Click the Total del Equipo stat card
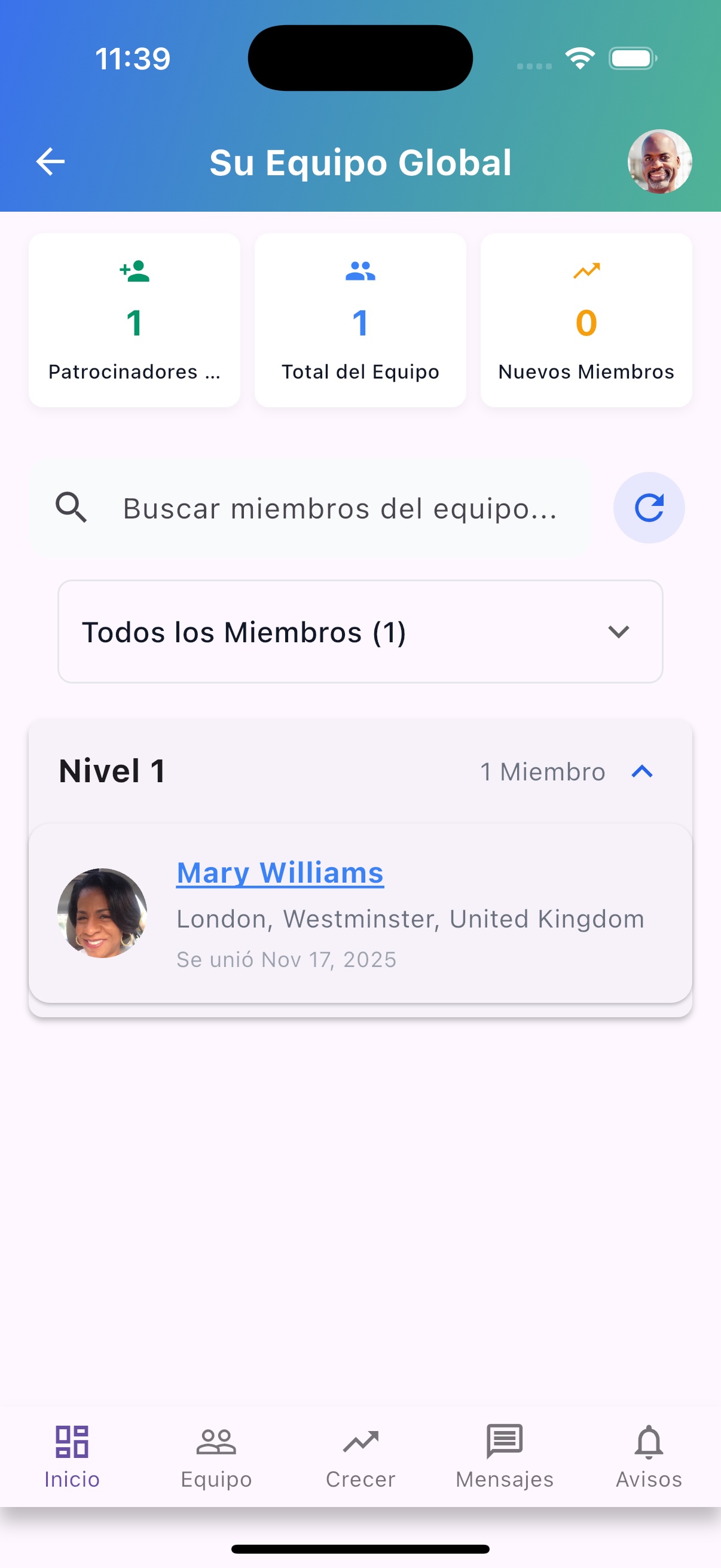Viewport: 721px width, 1568px height. (359, 318)
